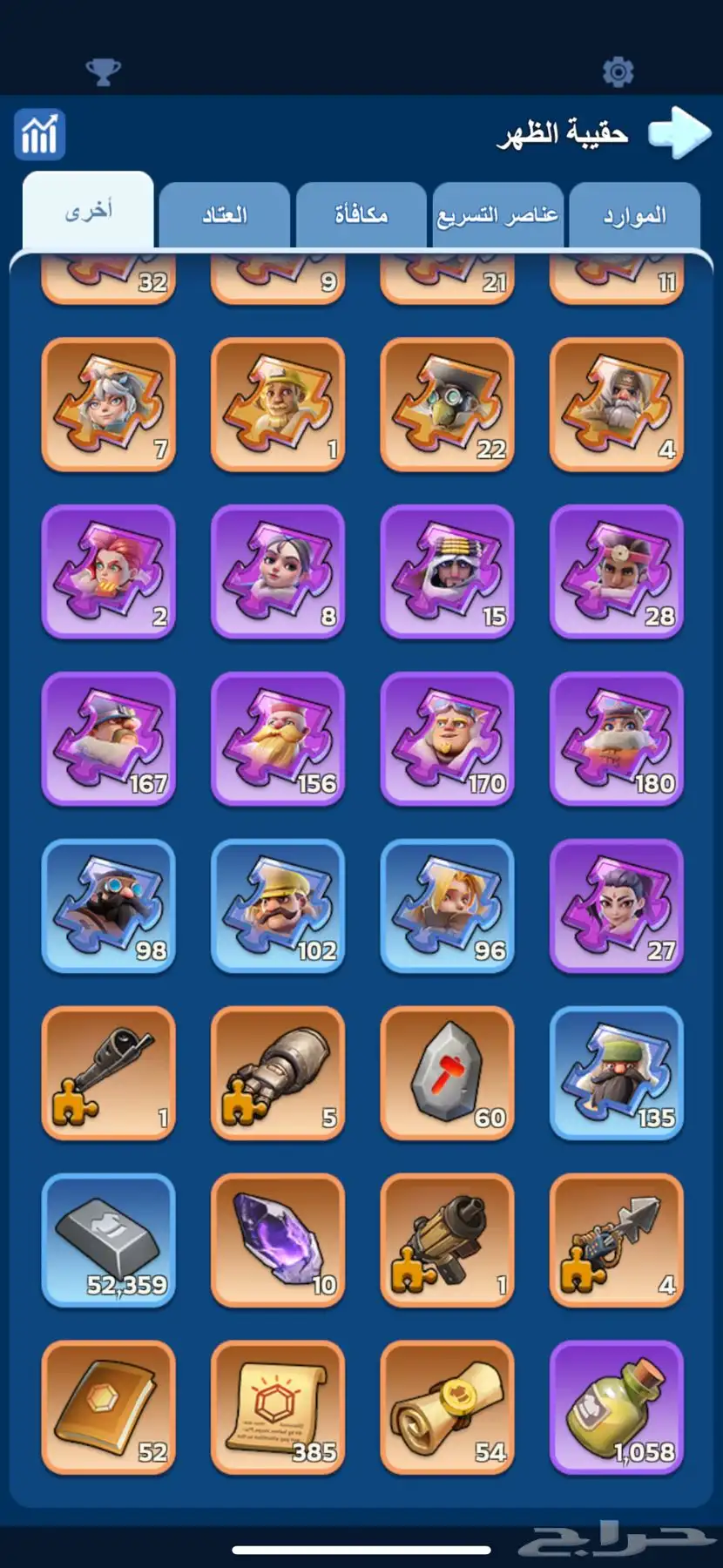Viewport: 723px width, 1568px height.
Task: Open the blueprint scroll item with 385
Action: pos(278,1408)
